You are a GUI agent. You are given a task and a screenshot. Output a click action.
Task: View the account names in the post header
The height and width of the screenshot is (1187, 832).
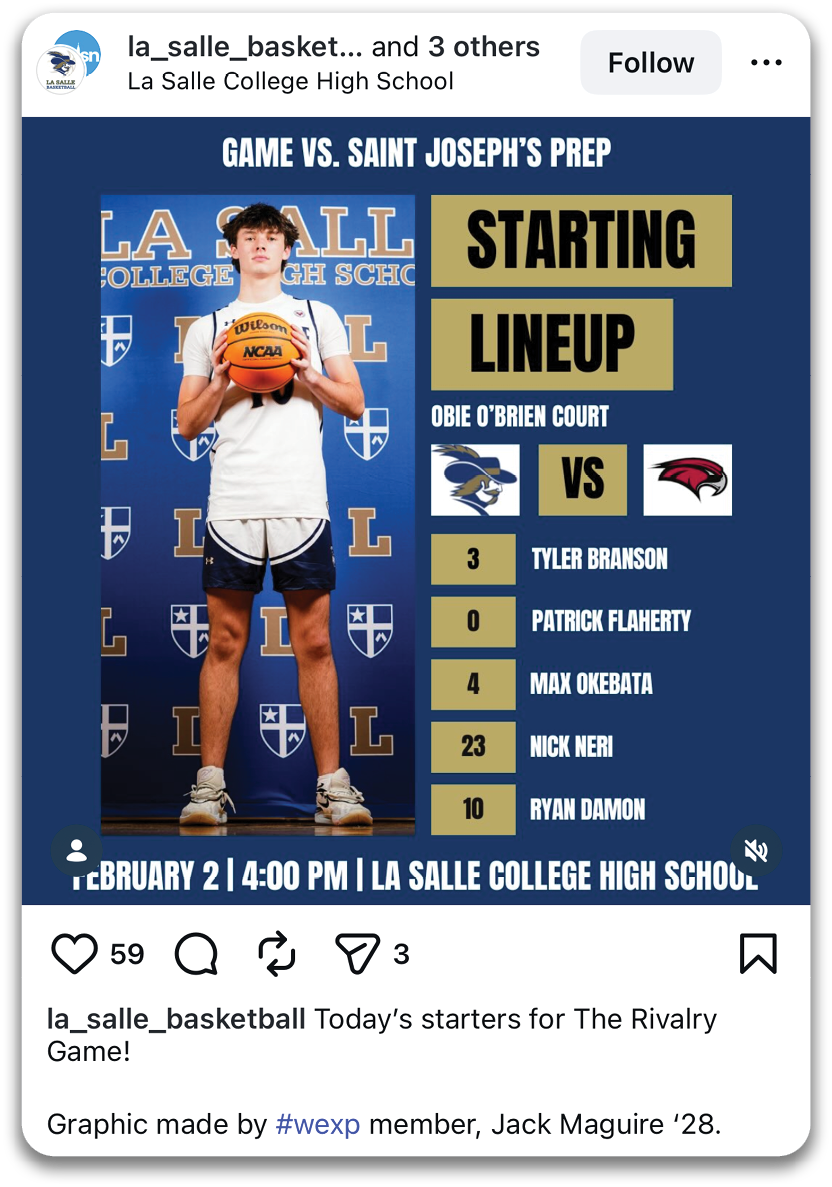tap(333, 47)
